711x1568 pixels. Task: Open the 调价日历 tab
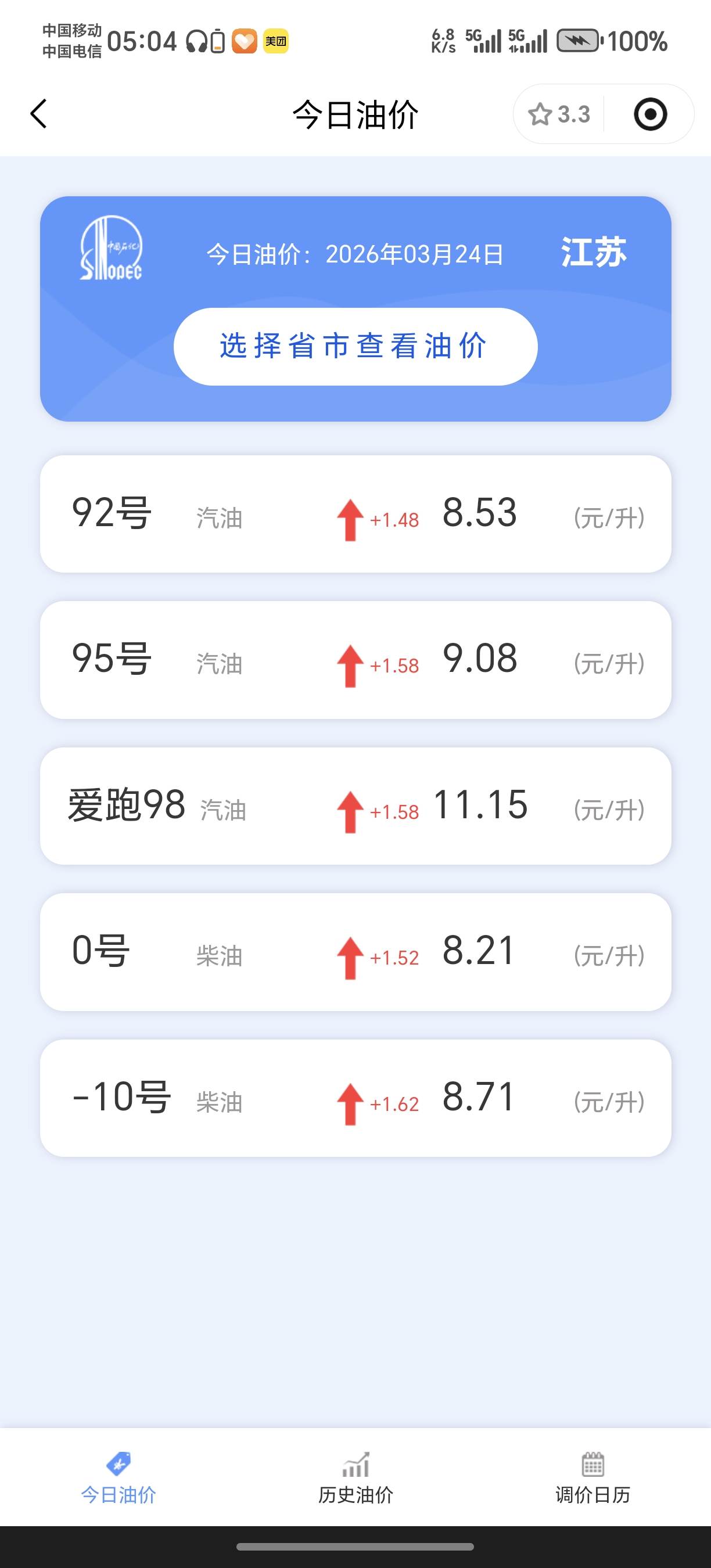click(592, 1479)
